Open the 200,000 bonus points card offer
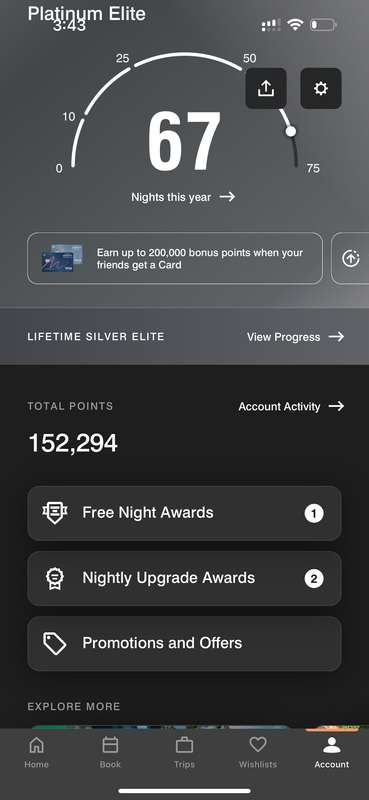This screenshot has width=369, height=800. [175, 259]
